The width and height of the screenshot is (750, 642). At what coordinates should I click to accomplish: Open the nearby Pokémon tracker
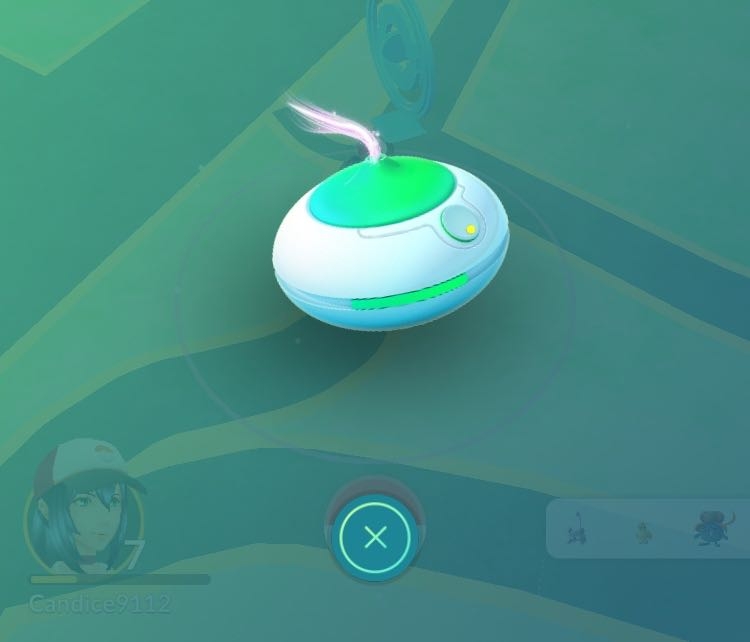point(647,529)
